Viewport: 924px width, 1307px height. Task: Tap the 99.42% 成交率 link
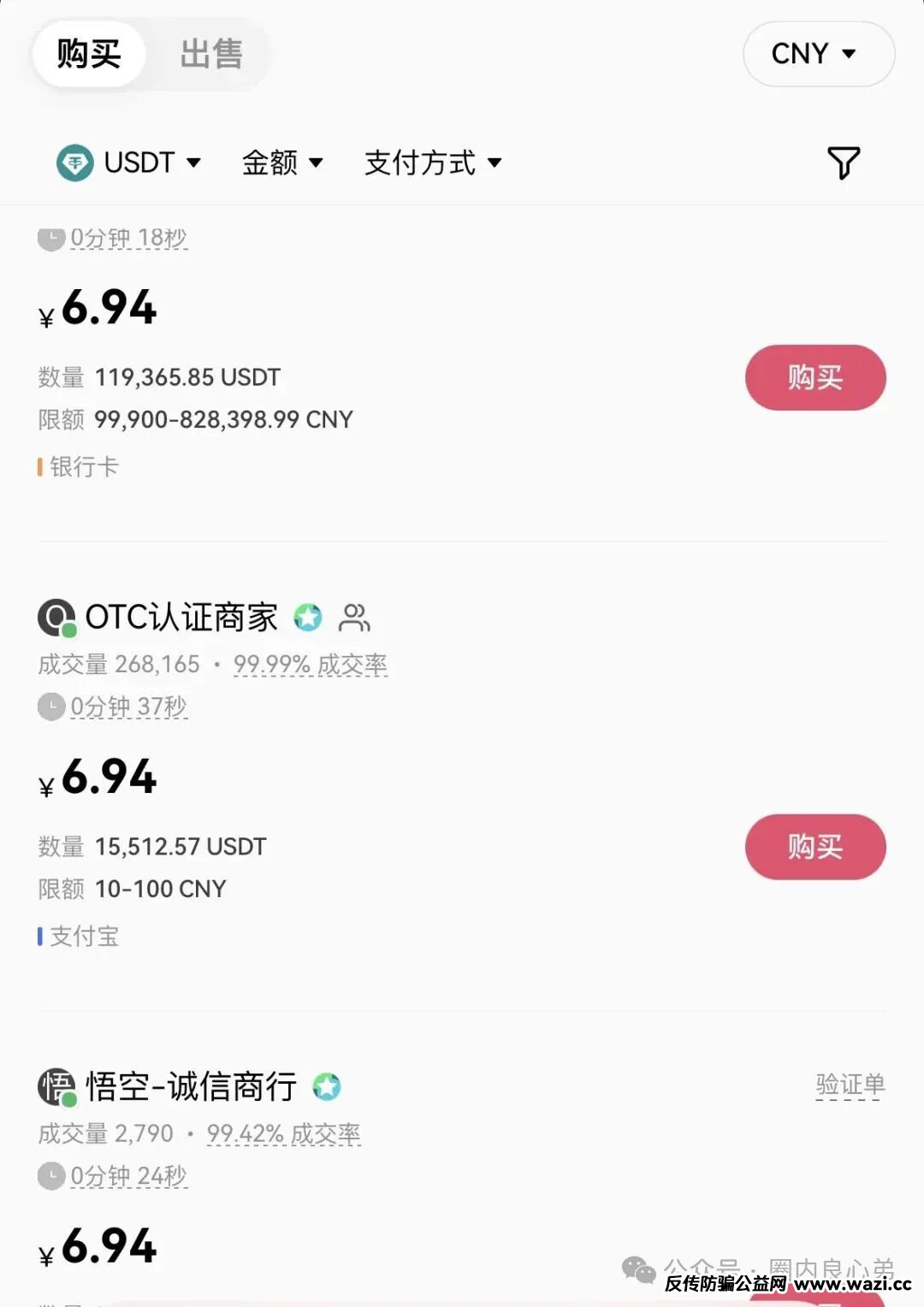tap(283, 1134)
